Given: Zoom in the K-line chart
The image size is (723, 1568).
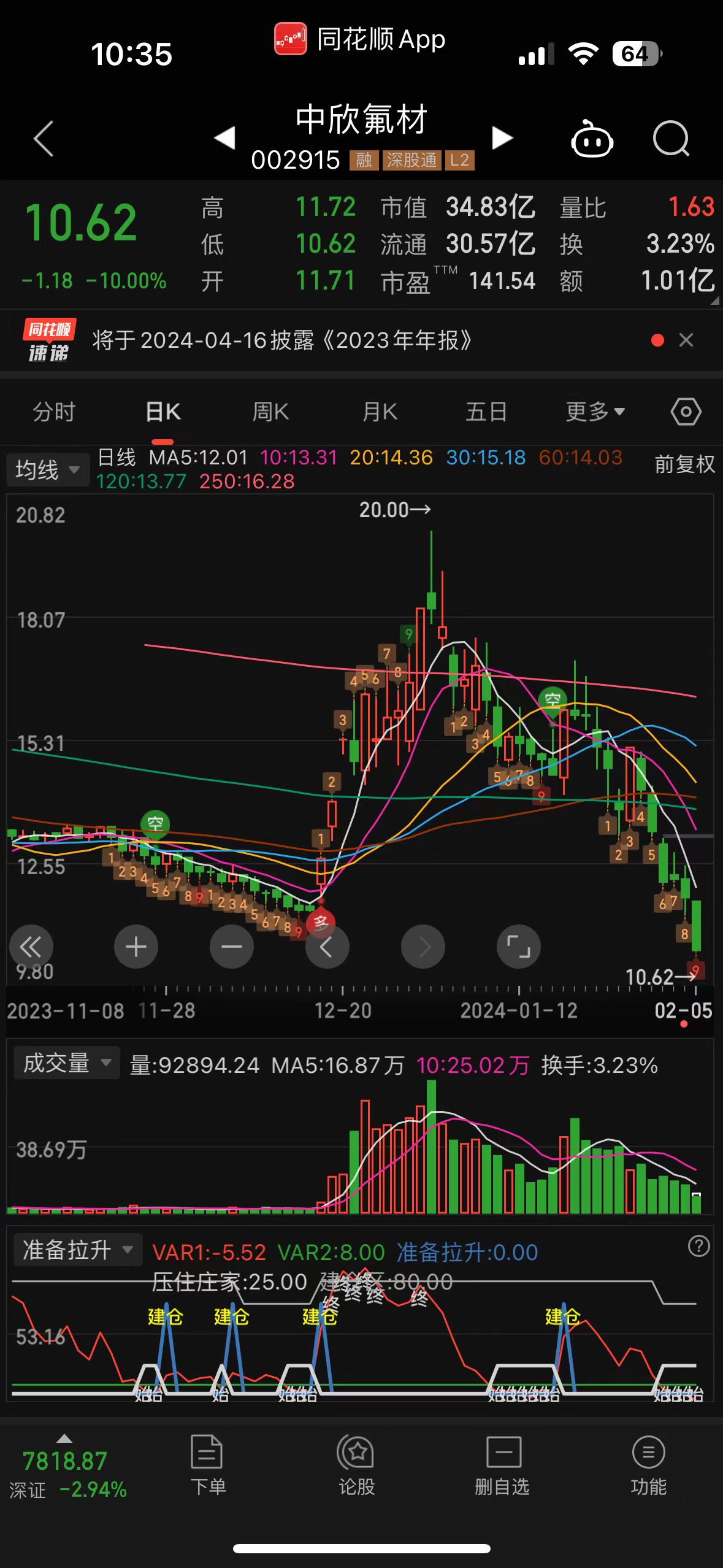Looking at the screenshot, I should click(136, 947).
